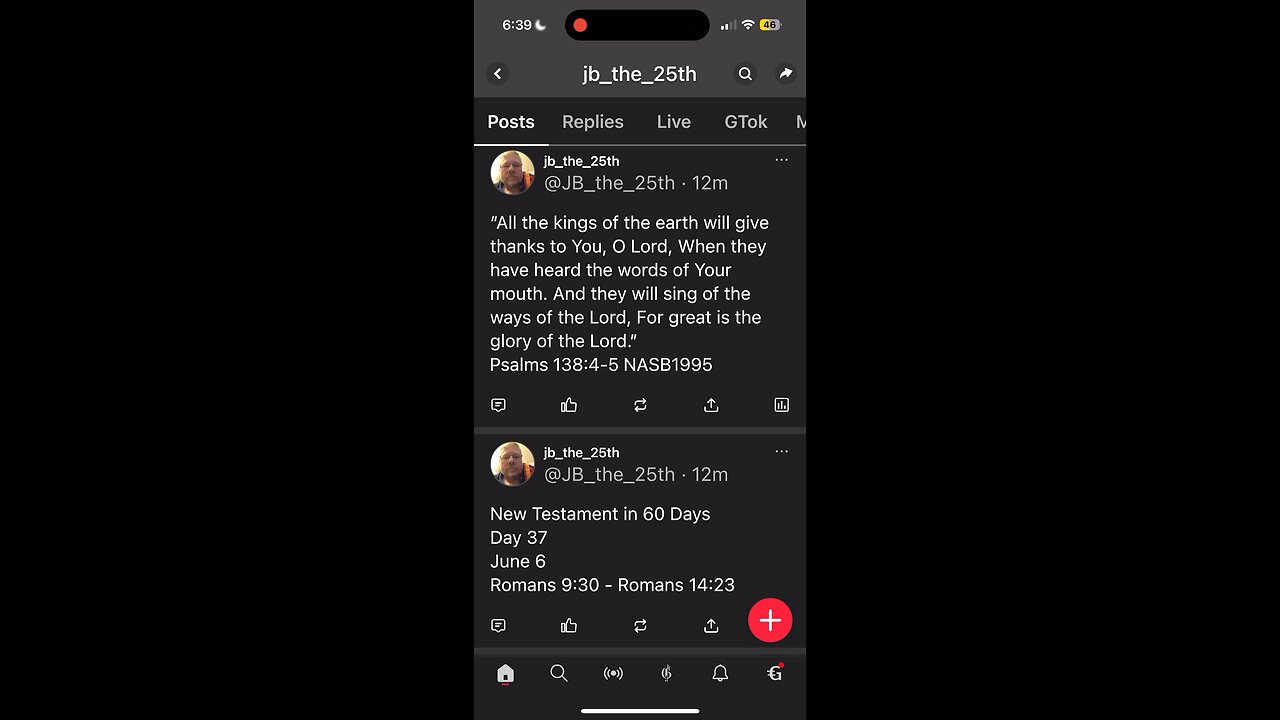Open the search tab in bottom navigation
The width and height of the screenshot is (1280, 720).
pyautogui.click(x=559, y=674)
